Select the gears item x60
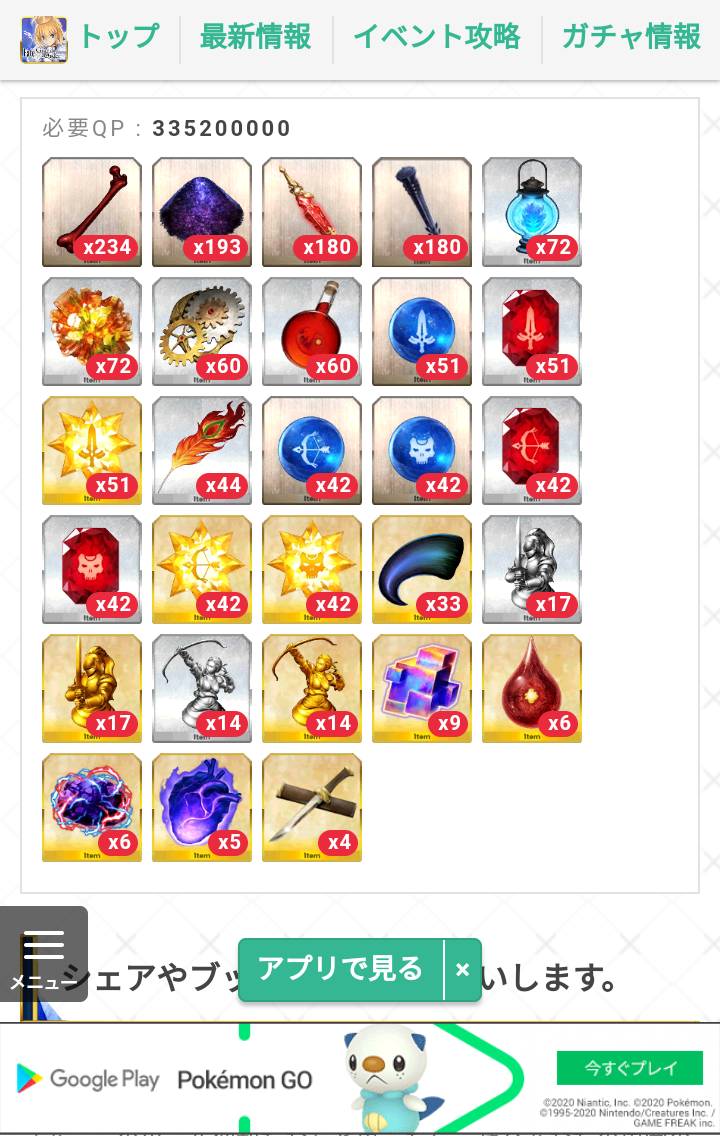This screenshot has height=1136, width=720. tap(202, 331)
